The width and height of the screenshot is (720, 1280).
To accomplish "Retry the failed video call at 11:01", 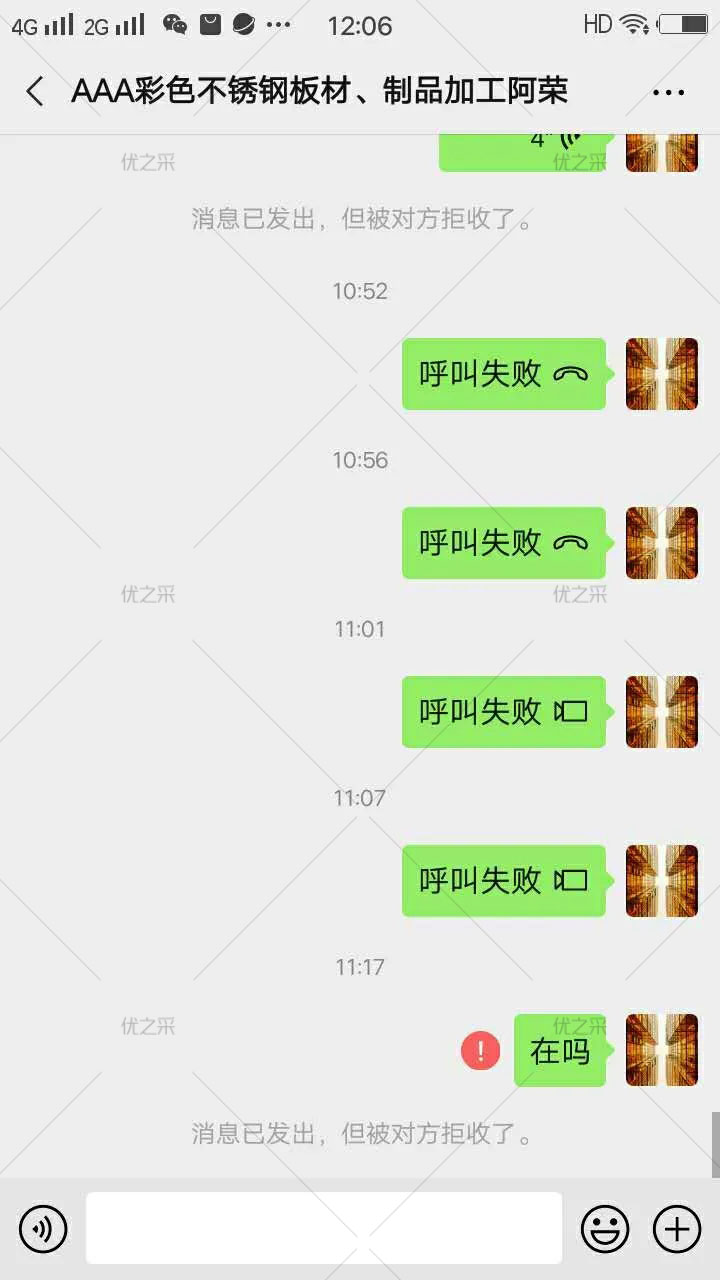I will [503, 712].
